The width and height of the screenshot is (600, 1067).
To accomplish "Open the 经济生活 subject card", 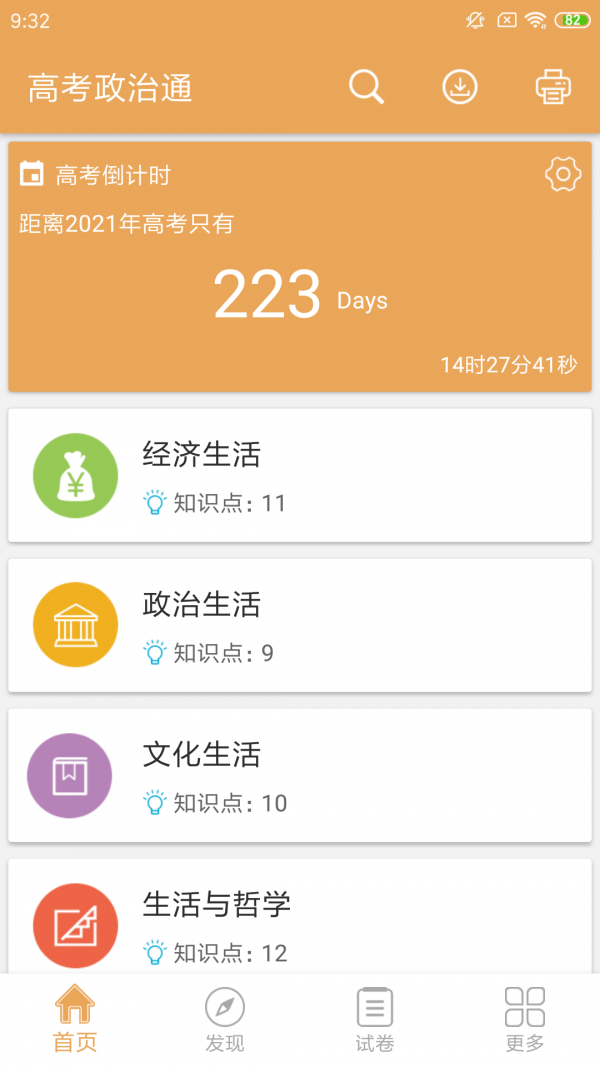I will (x=300, y=476).
